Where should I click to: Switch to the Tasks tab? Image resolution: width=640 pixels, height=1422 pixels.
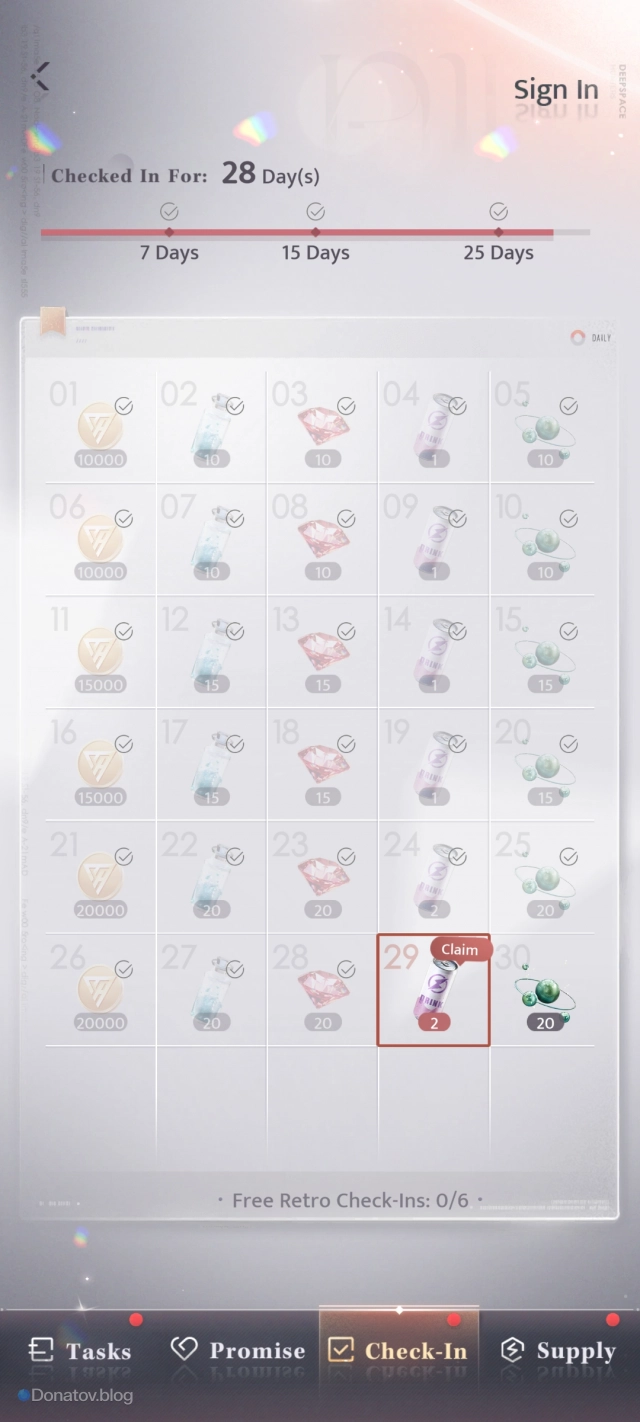(x=80, y=1350)
